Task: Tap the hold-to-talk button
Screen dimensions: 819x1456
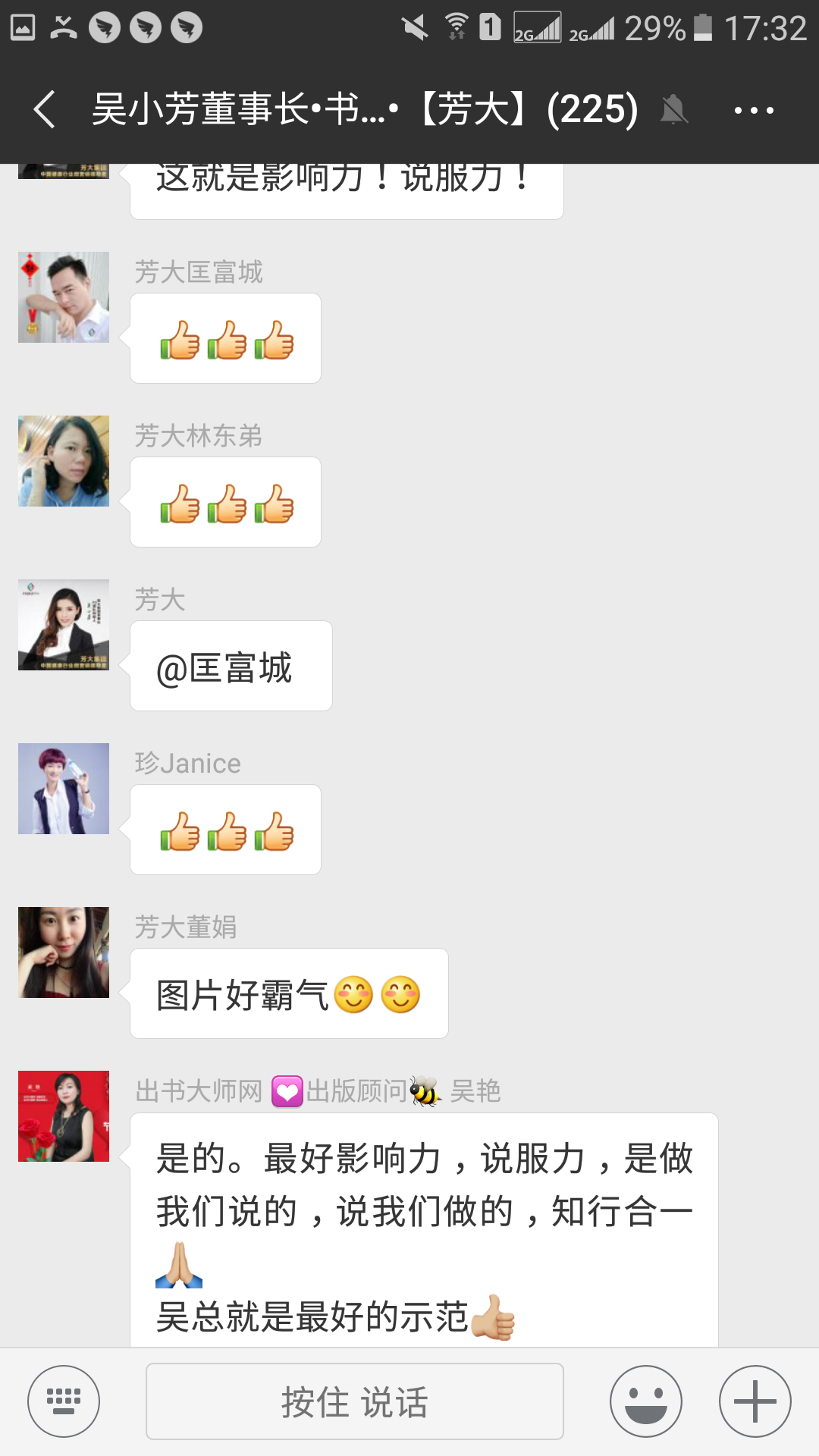Action: [x=354, y=1401]
